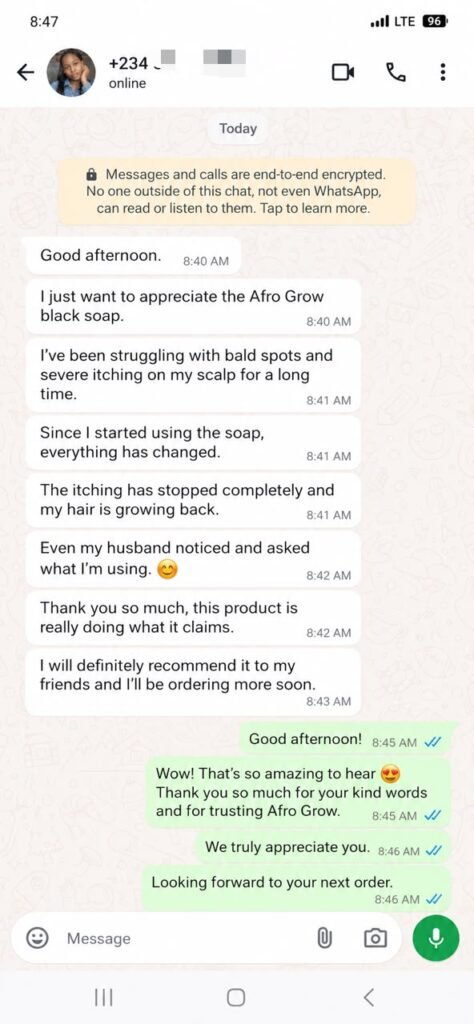Open the three-dot overflow menu
This screenshot has height=1024, width=474.
coord(443,72)
